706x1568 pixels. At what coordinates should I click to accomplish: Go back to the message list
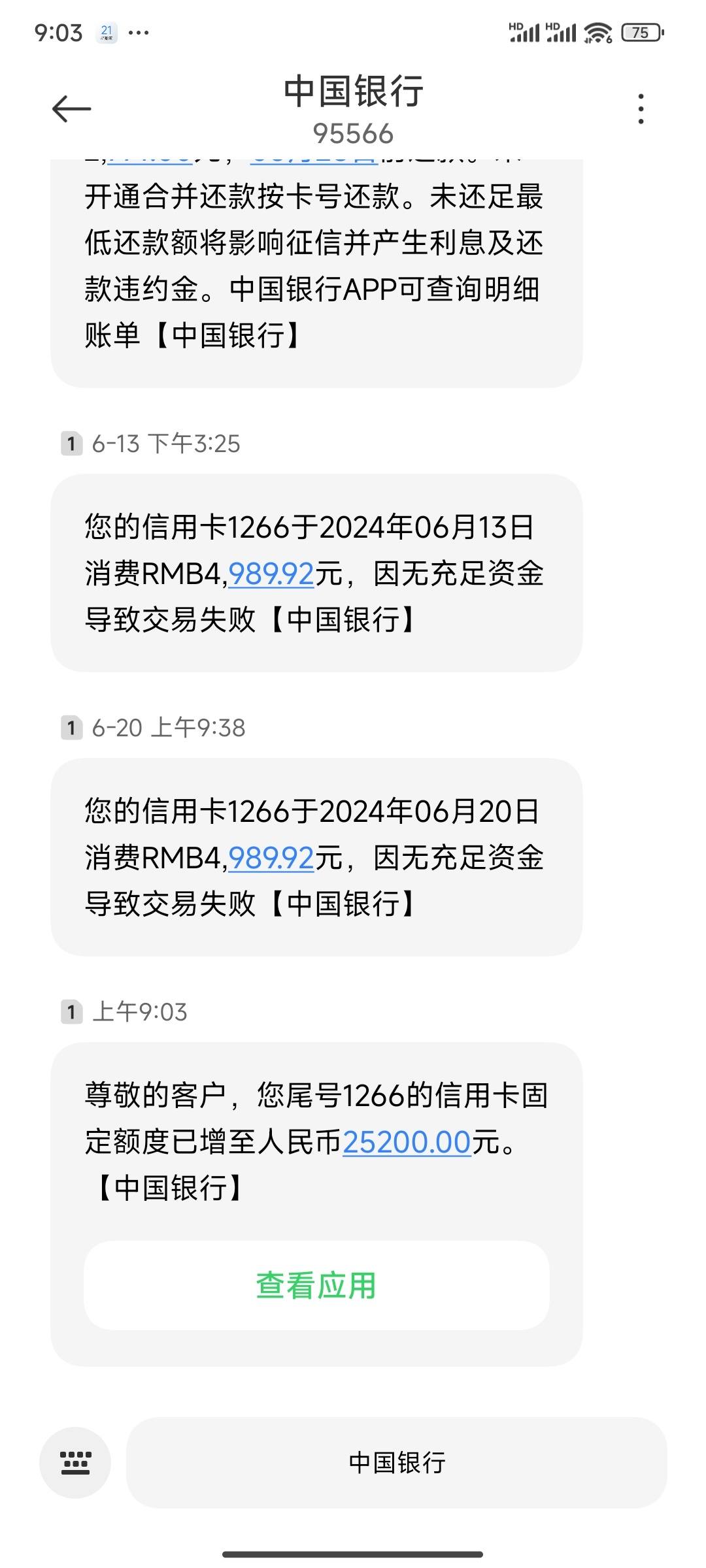click(x=71, y=108)
